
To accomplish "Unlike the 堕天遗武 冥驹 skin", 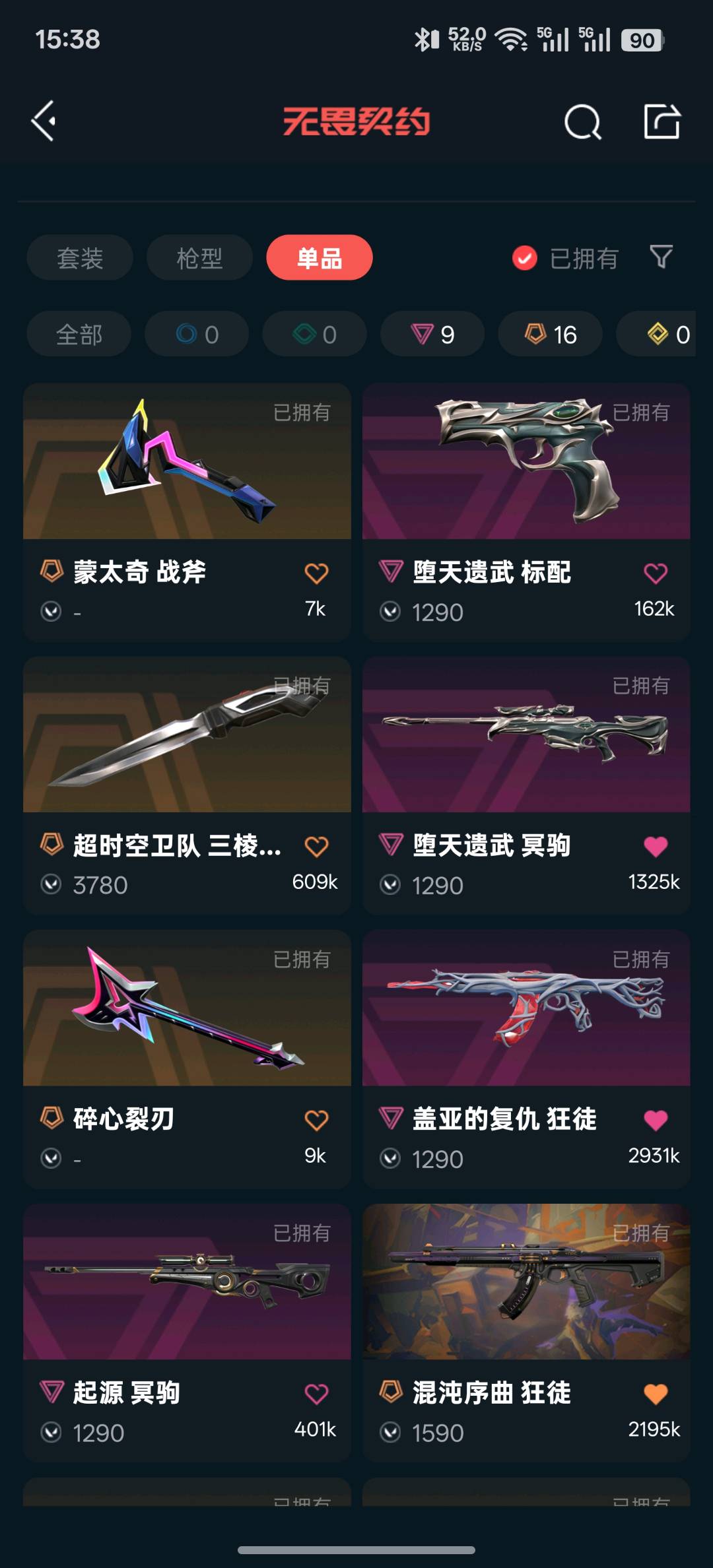I will point(656,847).
